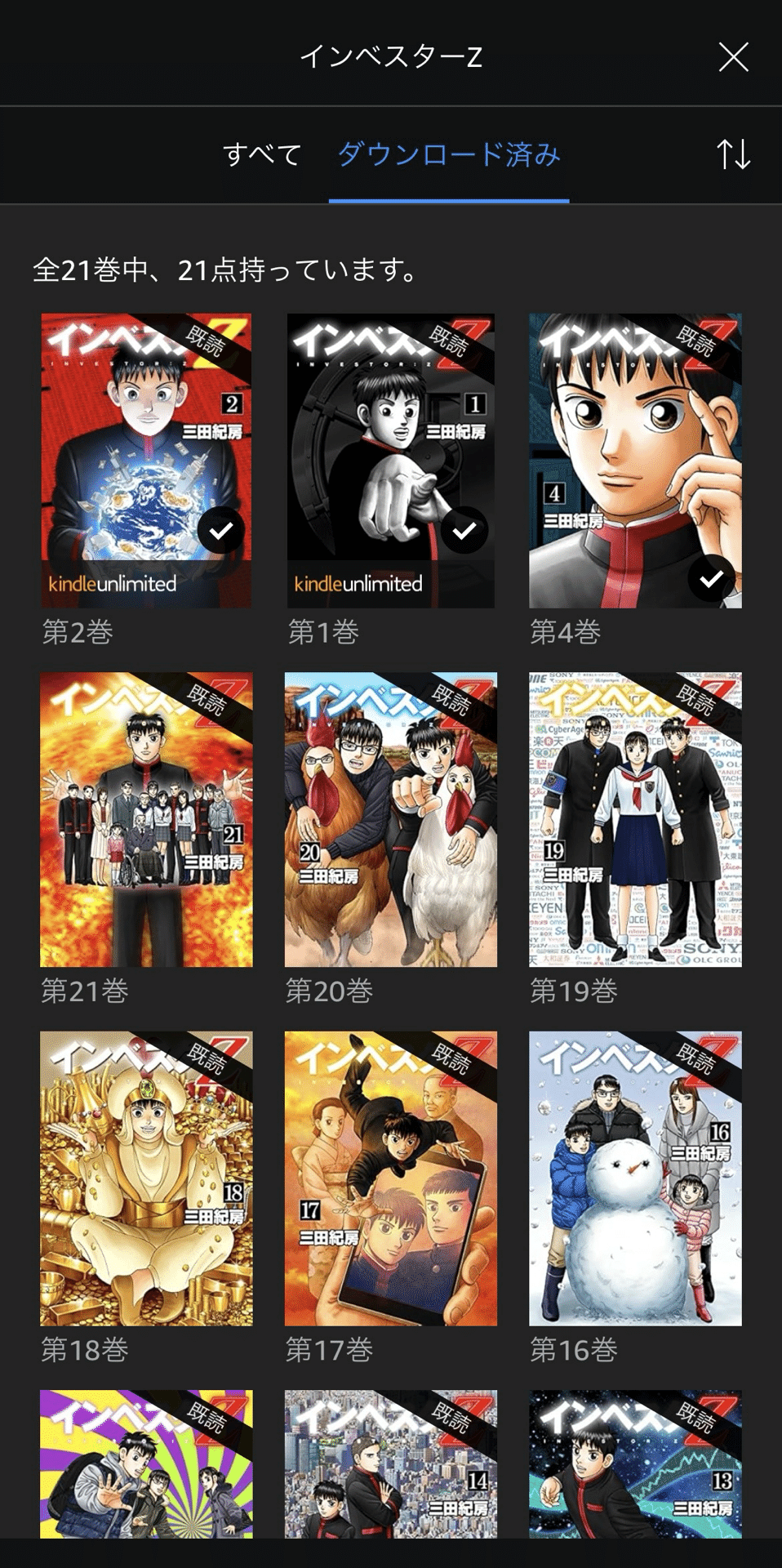The image size is (782, 1568).
Task: Open the volume 13 cover
Action: pyautogui.click(x=635, y=1463)
